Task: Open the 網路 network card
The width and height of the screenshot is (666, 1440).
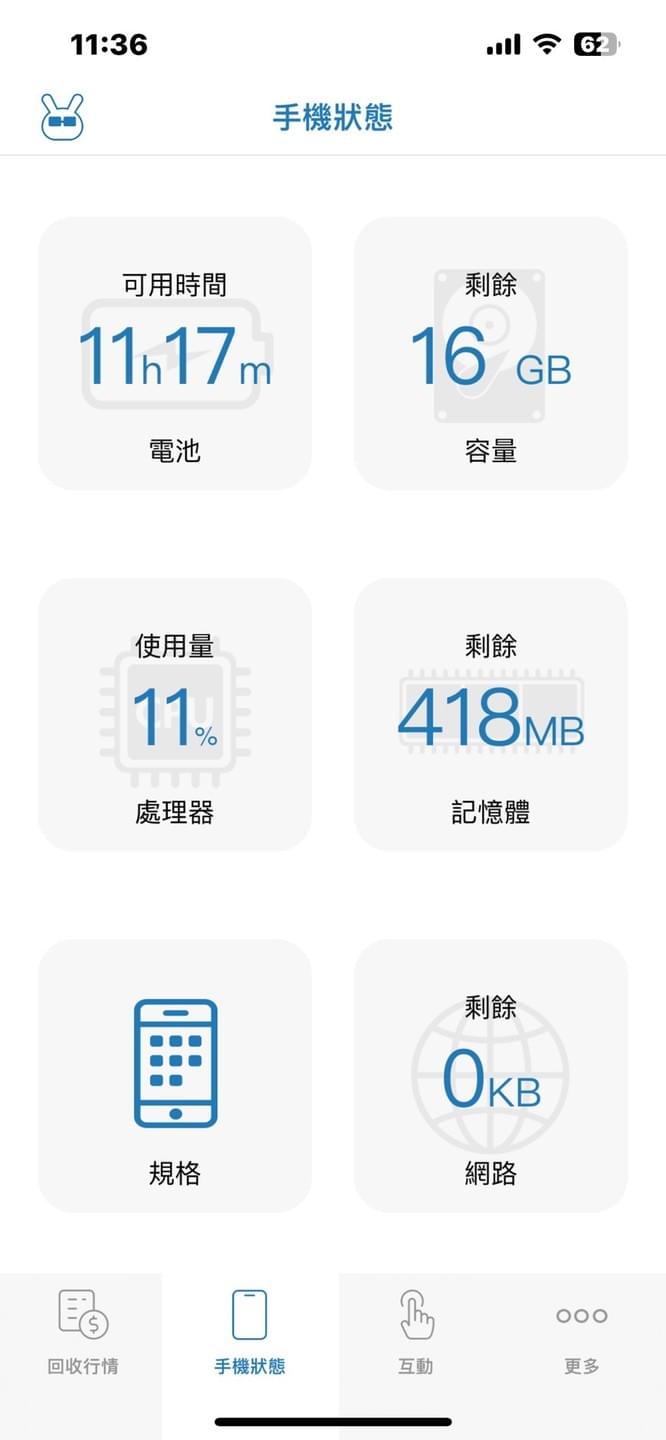Action: click(x=491, y=1075)
